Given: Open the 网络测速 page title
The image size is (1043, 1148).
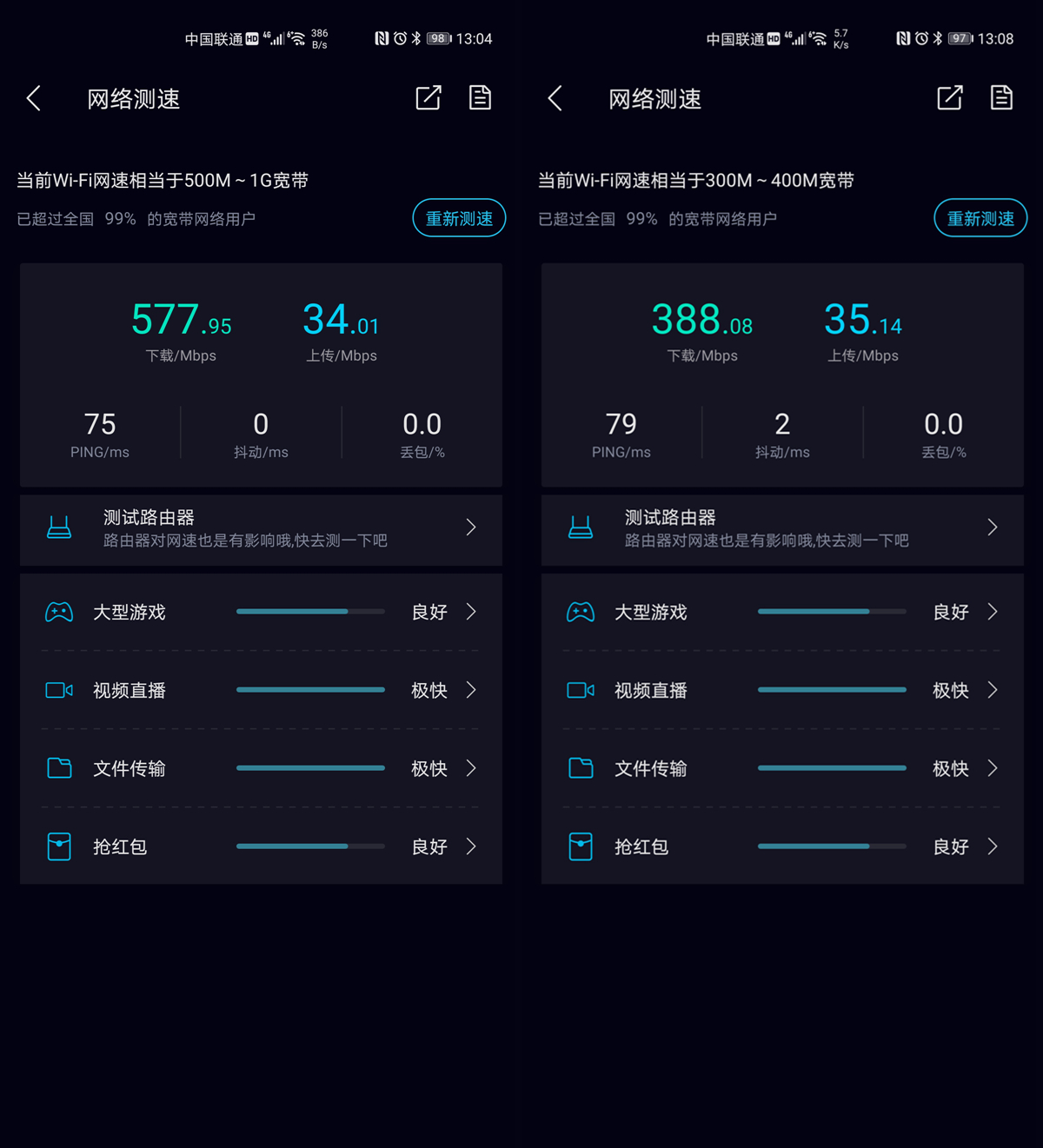Looking at the screenshot, I should pyautogui.click(x=132, y=98).
